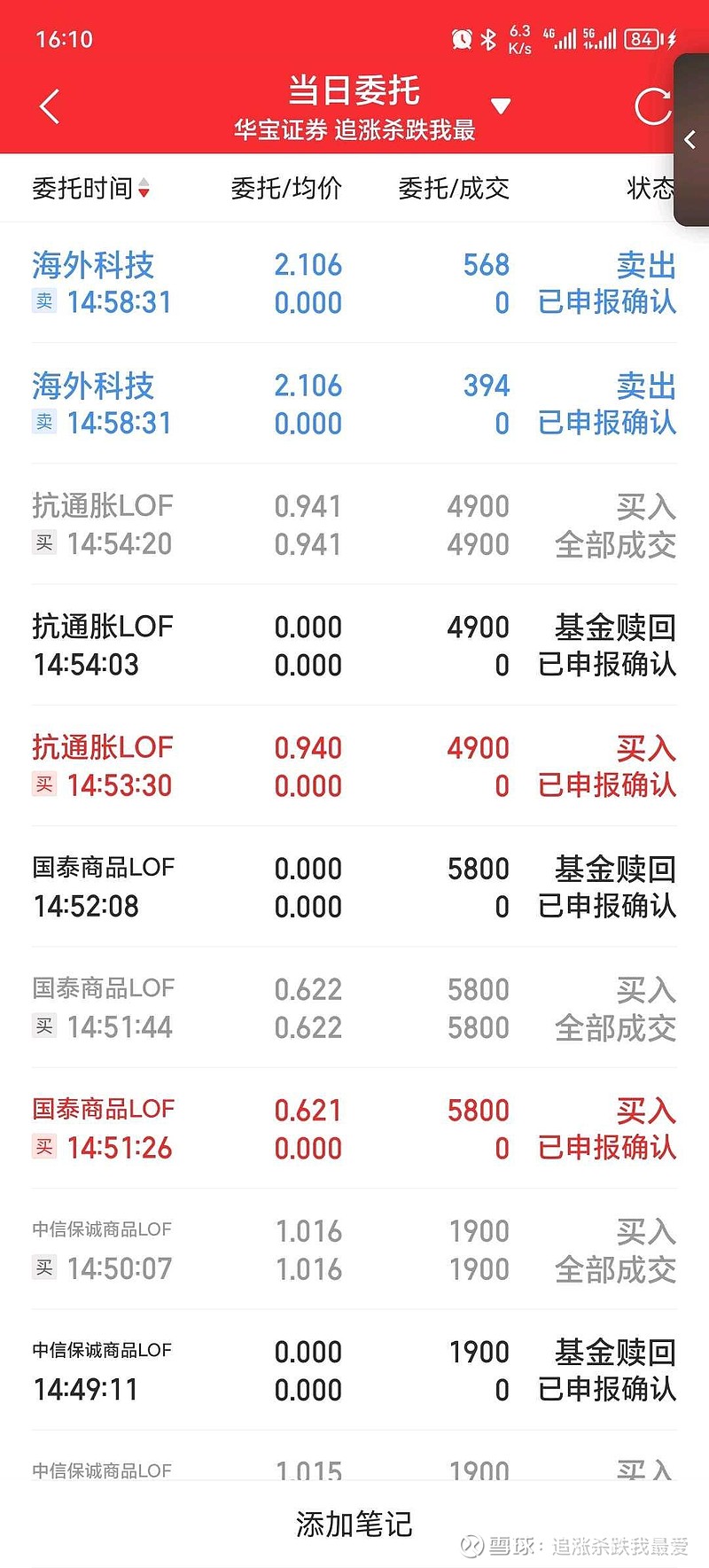Tap the alarm clock status bar icon
This screenshot has width=709, height=1568.
(462, 39)
